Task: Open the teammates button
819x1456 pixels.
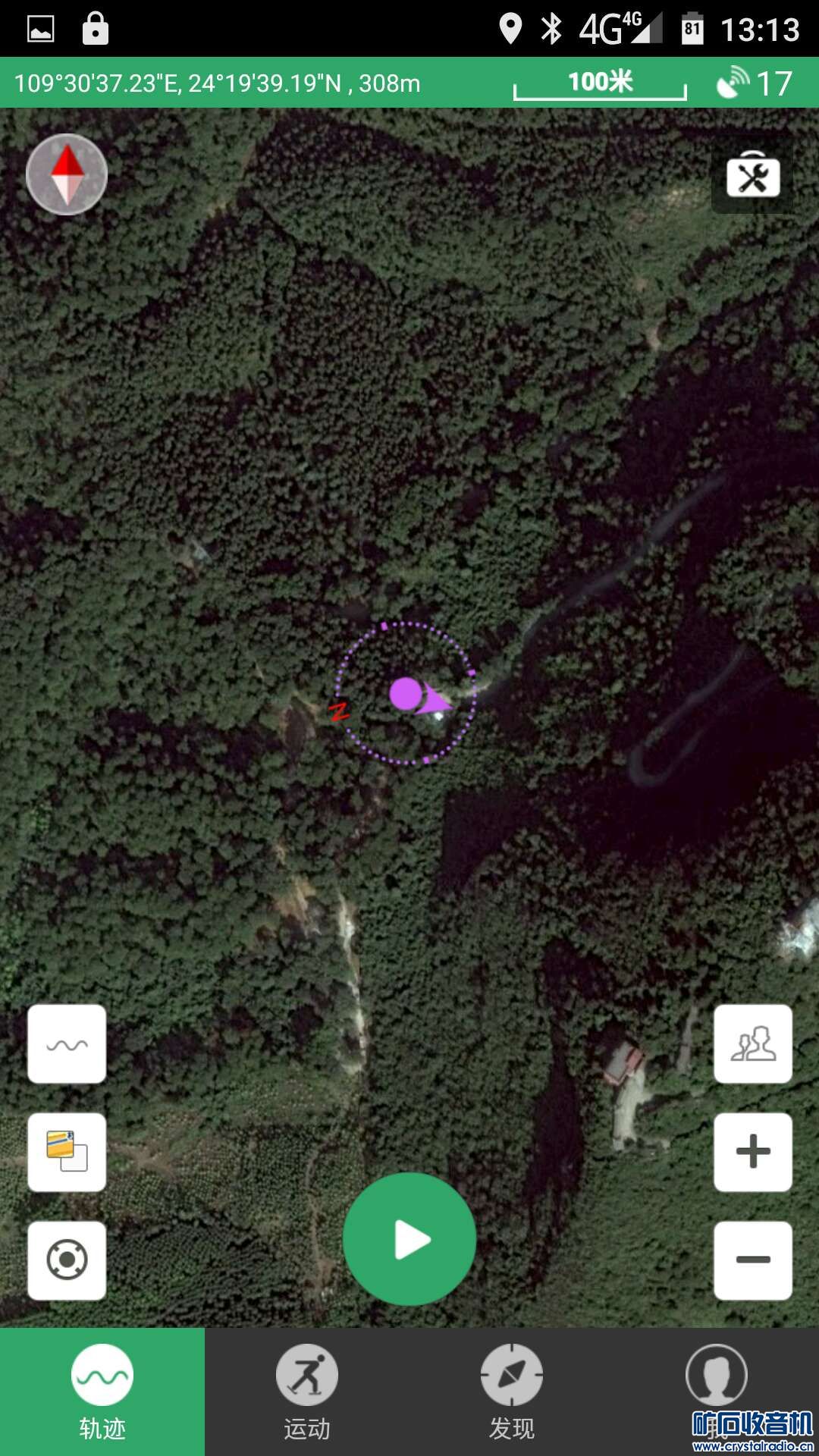Action: pos(753,1044)
